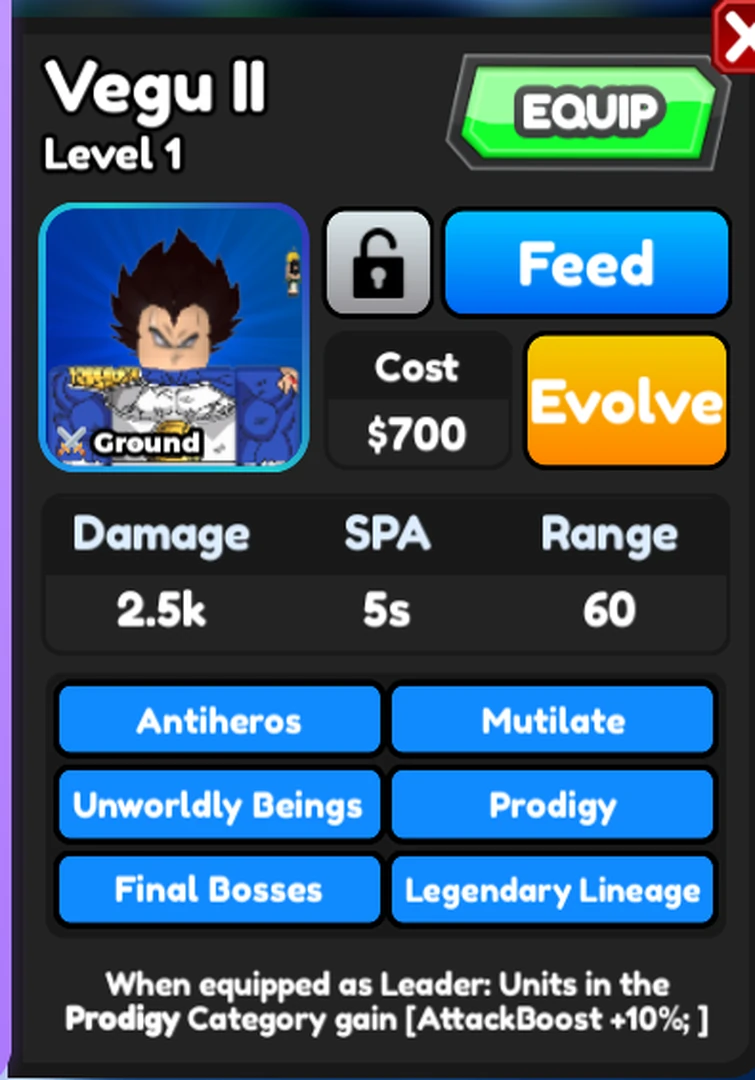Select the Prodigy trait tag
The width and height of the screenshot is (755, 1080).
point(552,805)
